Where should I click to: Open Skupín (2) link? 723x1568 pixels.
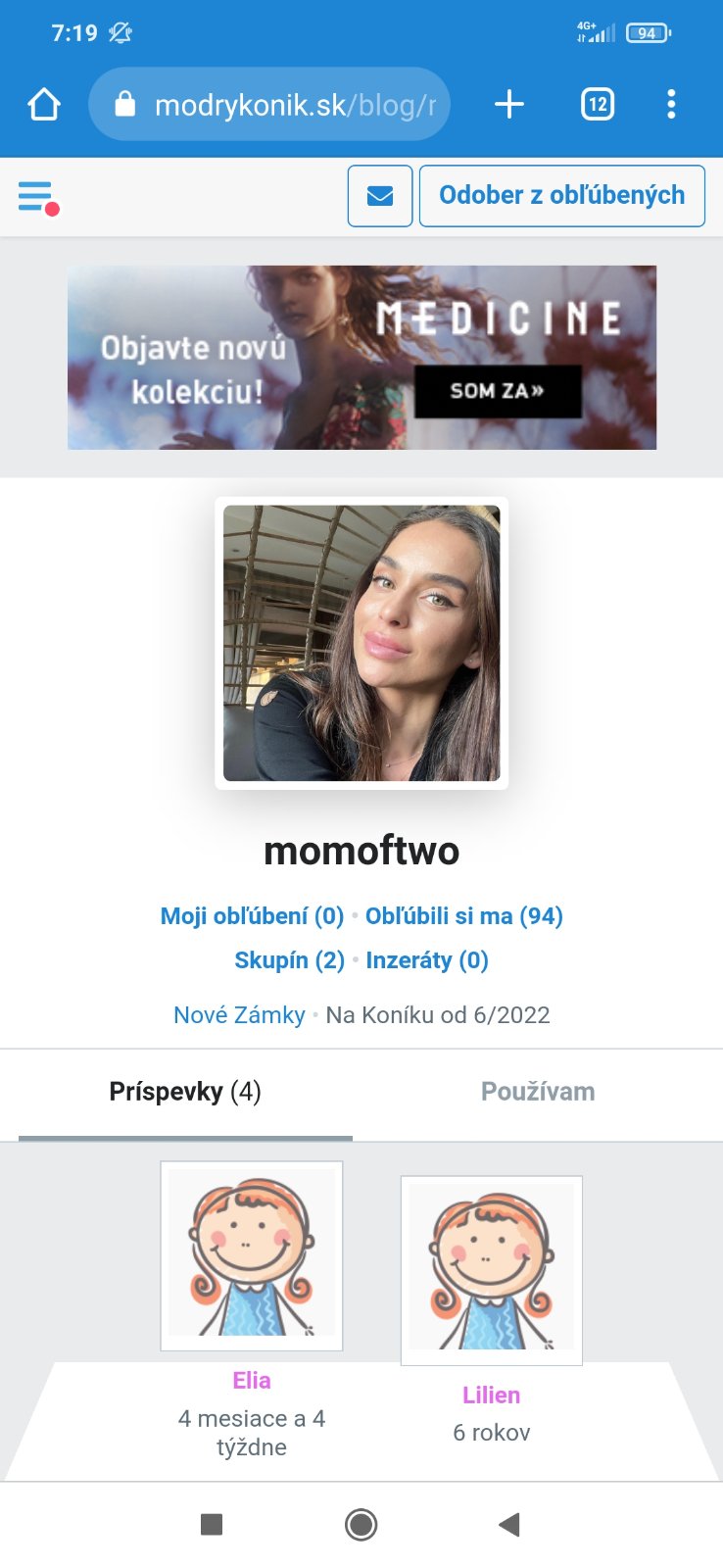289,960
